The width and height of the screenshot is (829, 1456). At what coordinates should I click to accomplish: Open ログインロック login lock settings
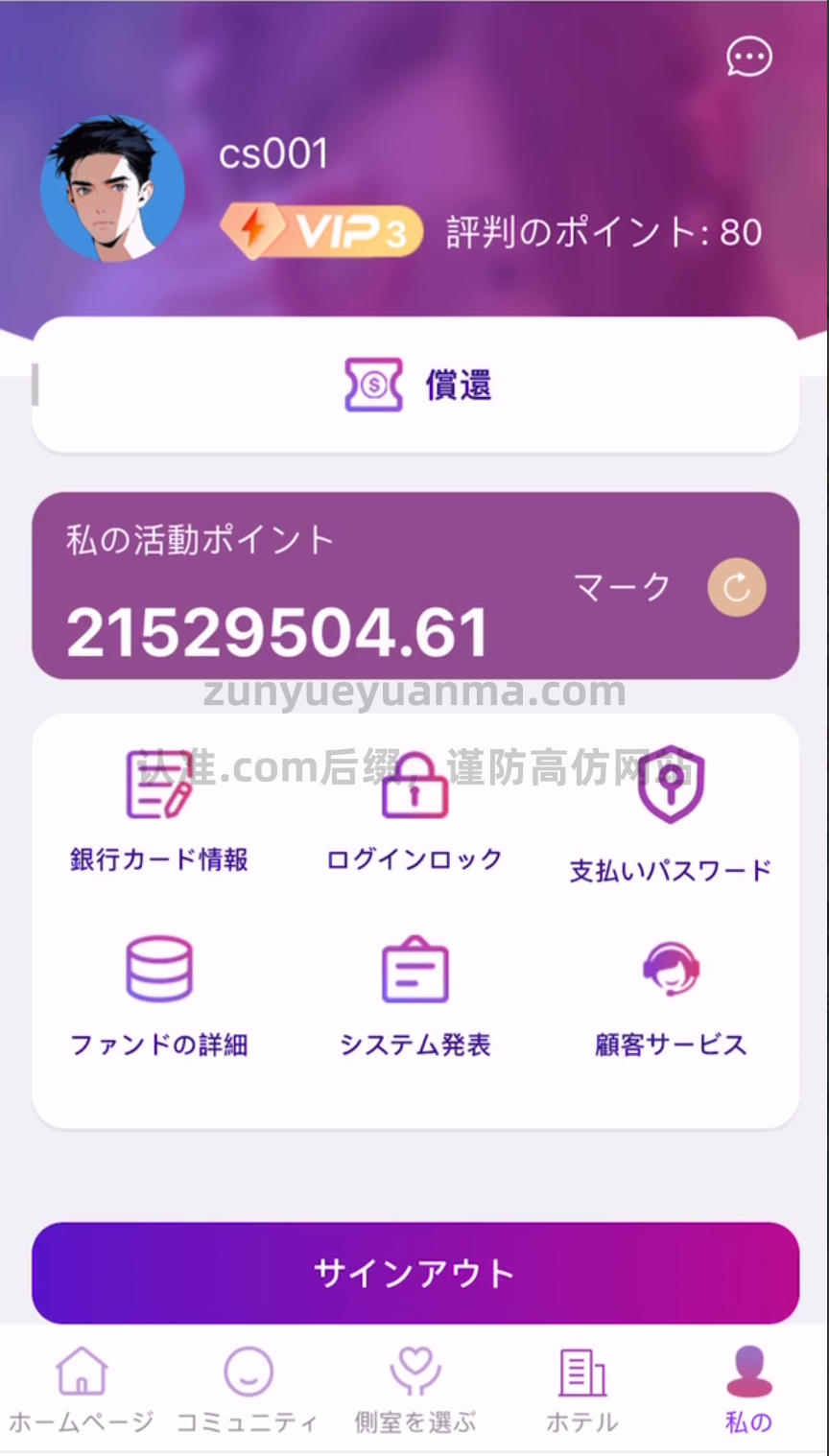coord(414,810)
